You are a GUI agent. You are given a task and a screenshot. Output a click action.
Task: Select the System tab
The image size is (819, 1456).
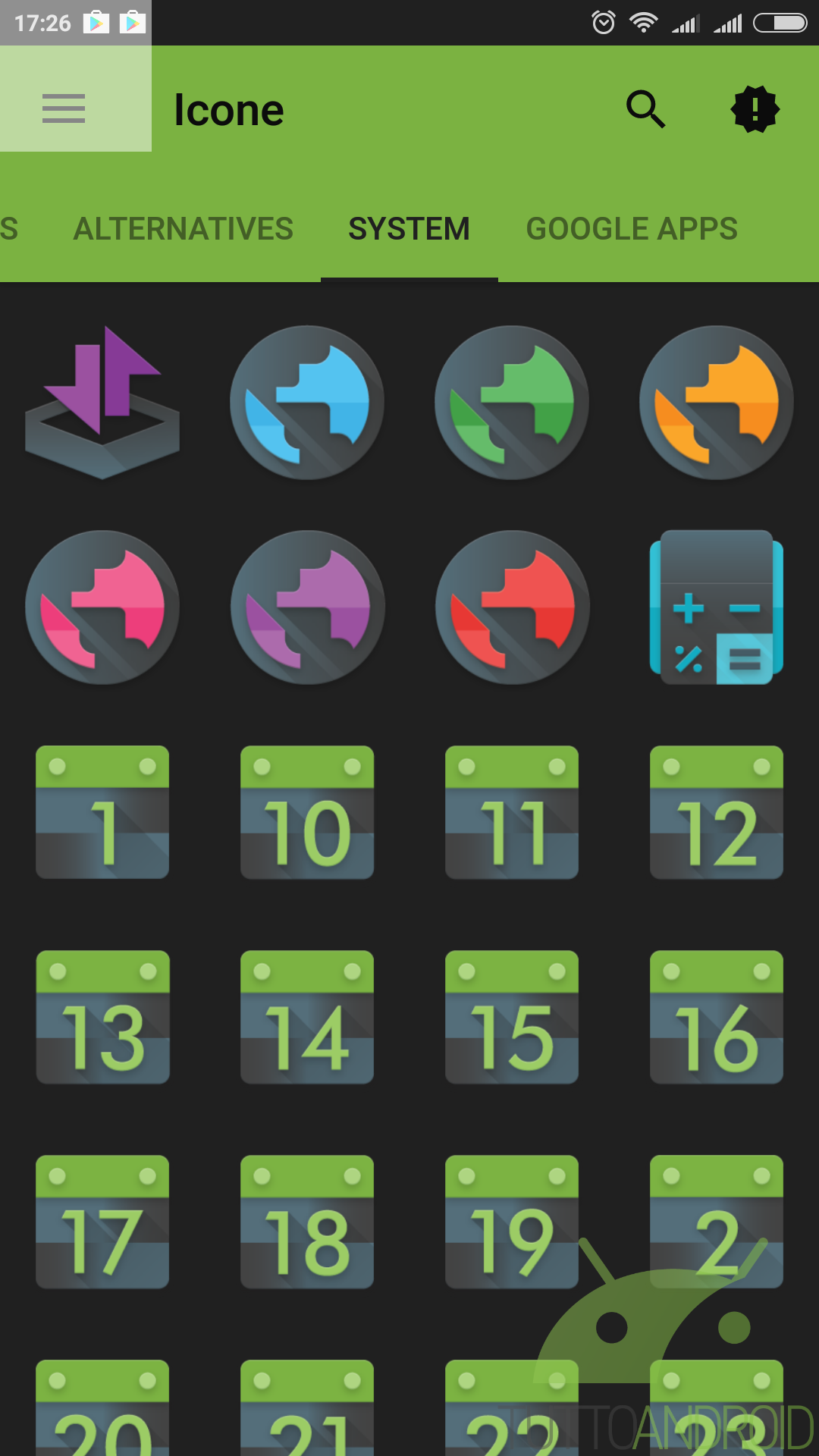pyautogui.click(x=409, y=228)
